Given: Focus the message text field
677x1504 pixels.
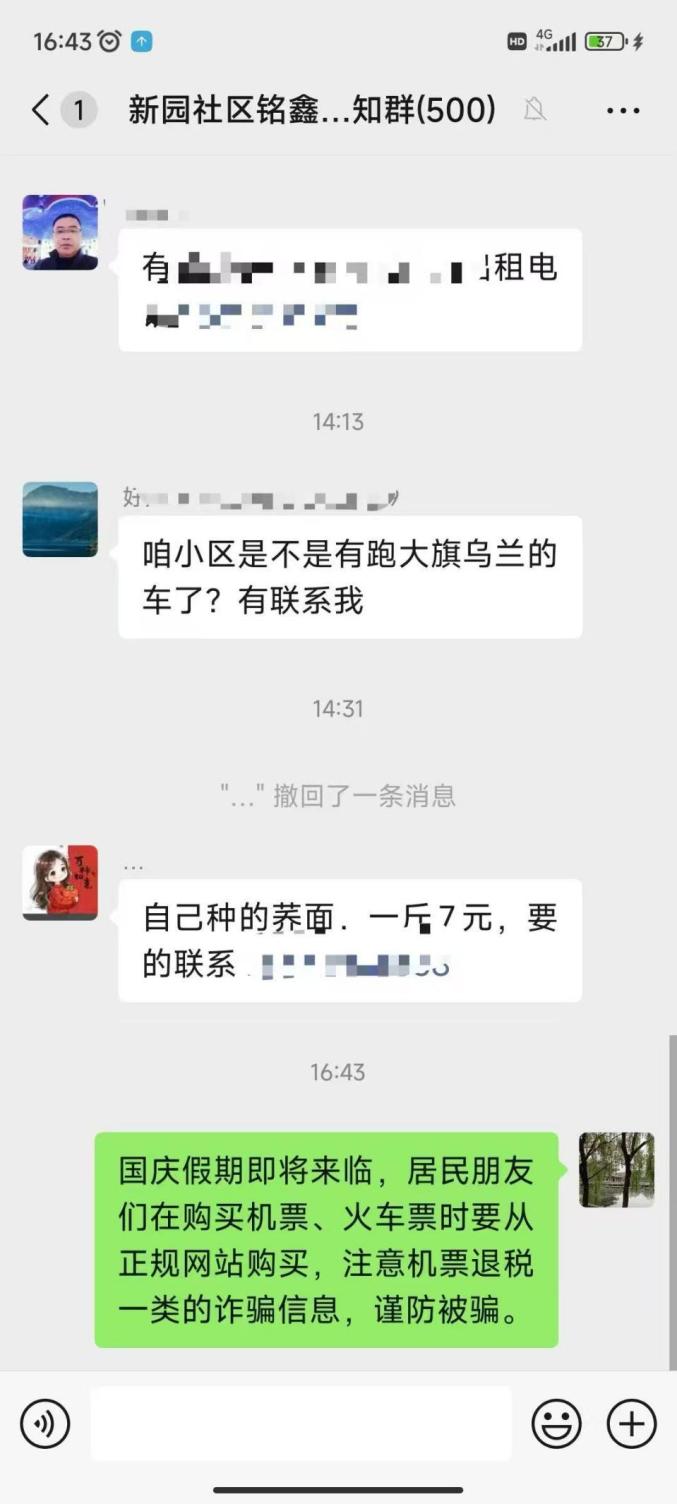Looking at the screenshot, I should tap(300, 1423).
